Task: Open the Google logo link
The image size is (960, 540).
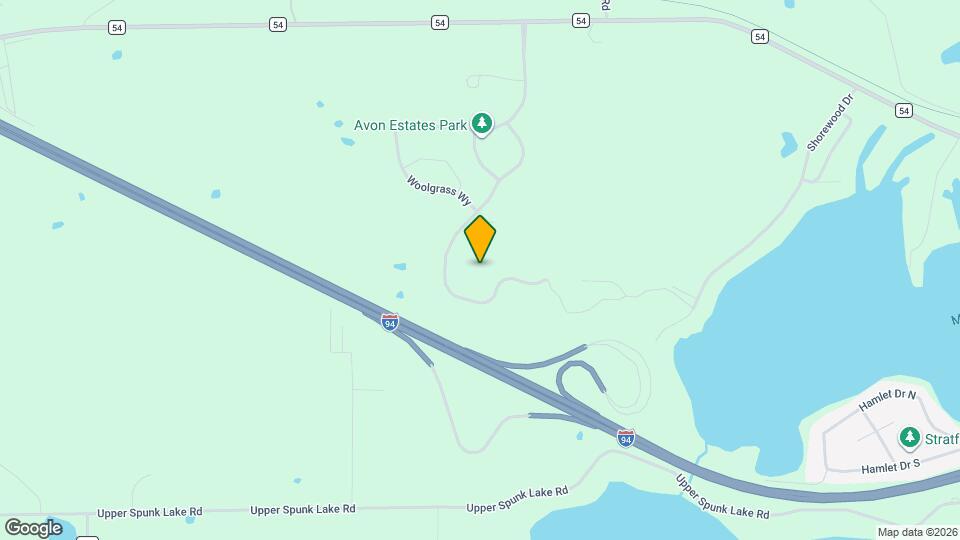Action: pos(33,528)
